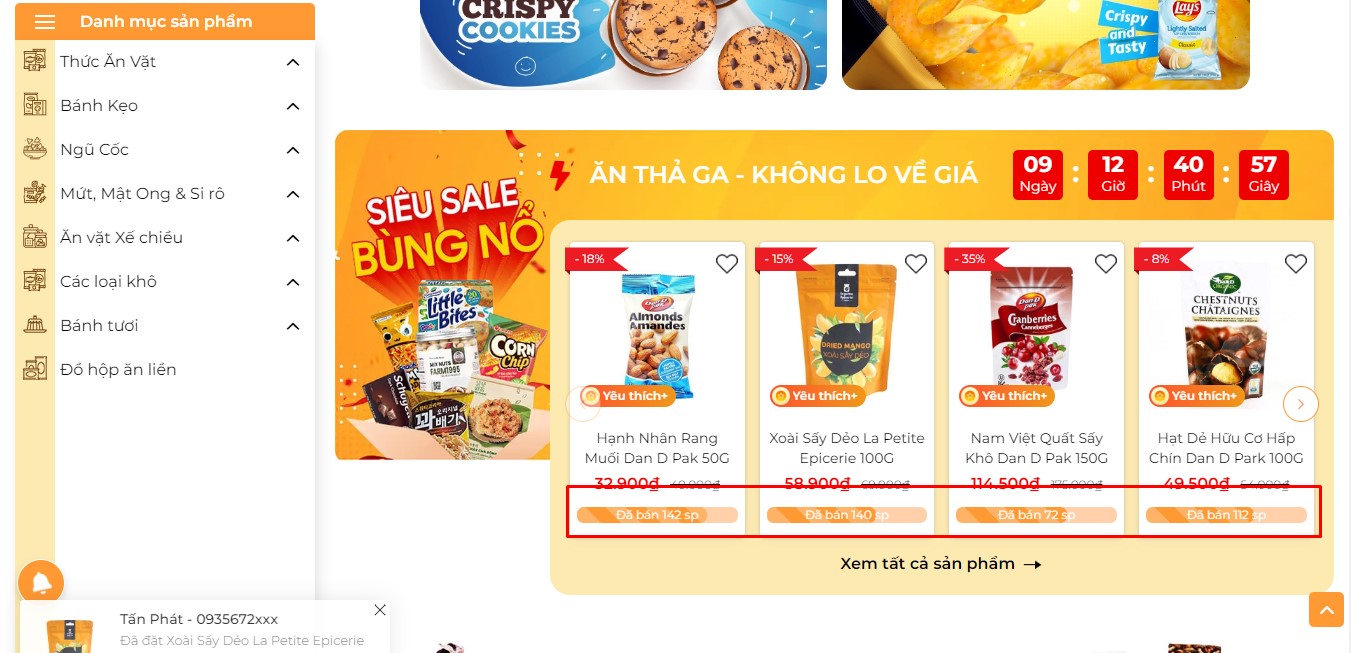Open Đồ hộp ăn liền category
This screenshot has width=1351, height=653.
[118, 370]
